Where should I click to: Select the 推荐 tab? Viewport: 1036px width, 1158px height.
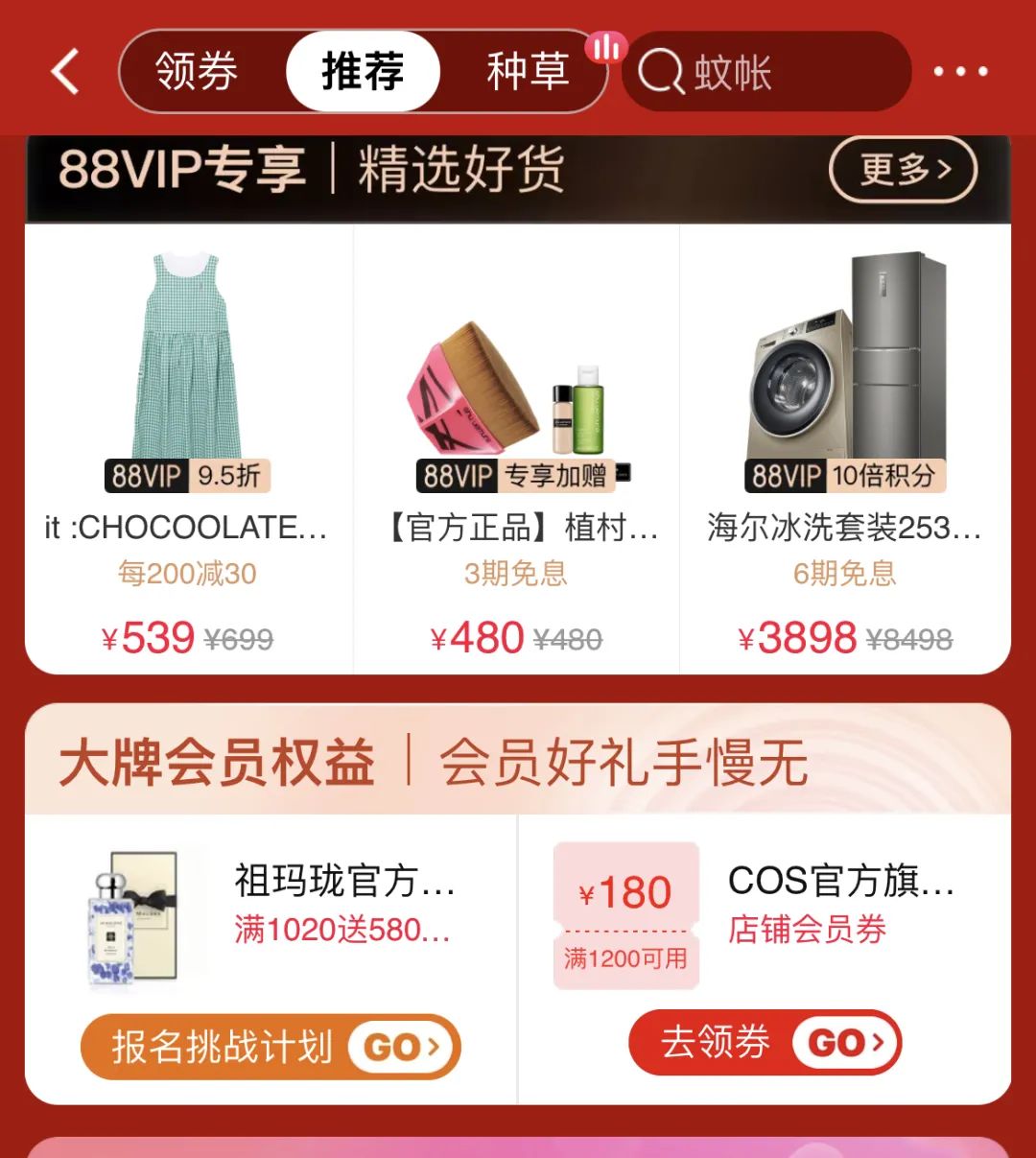pos(362,70)
